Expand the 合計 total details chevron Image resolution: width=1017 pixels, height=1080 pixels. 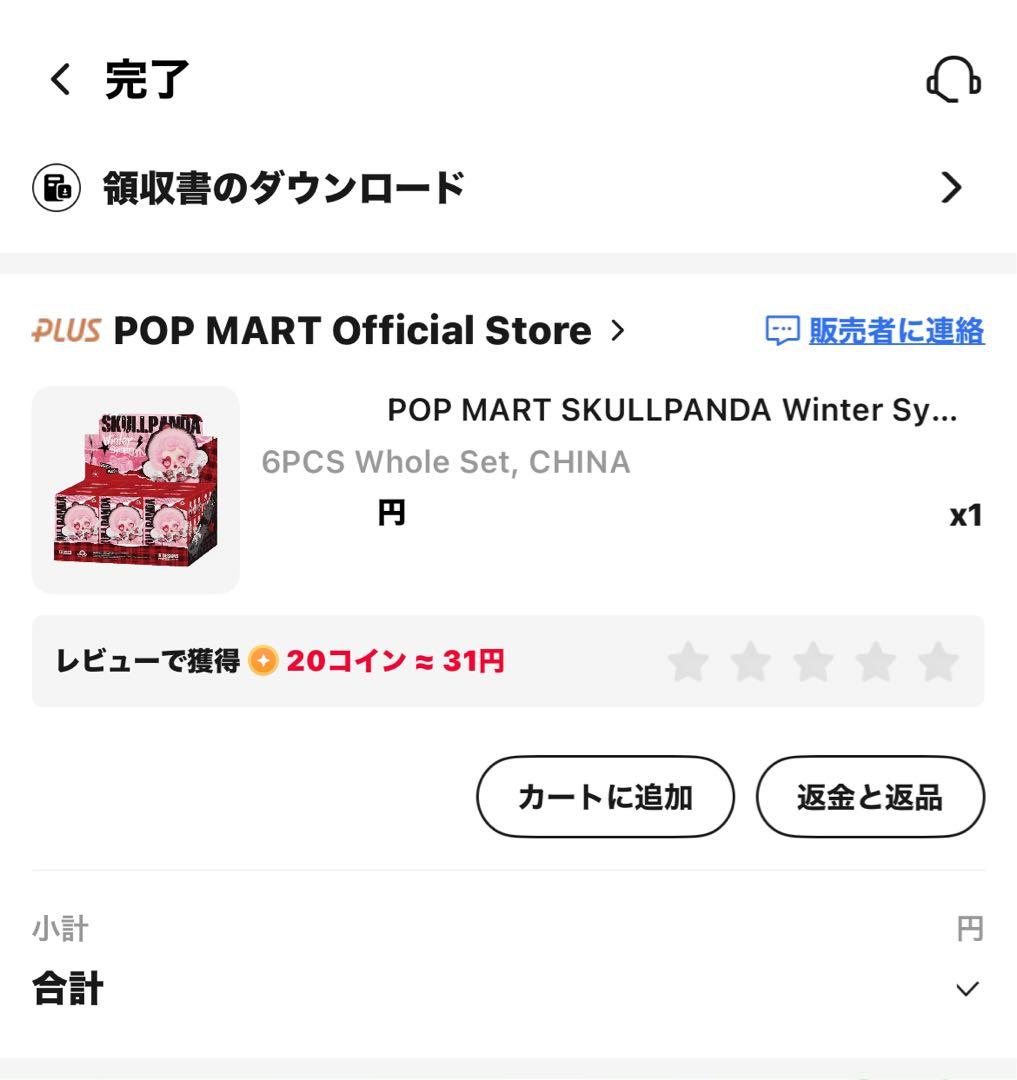tap(964, 989)
